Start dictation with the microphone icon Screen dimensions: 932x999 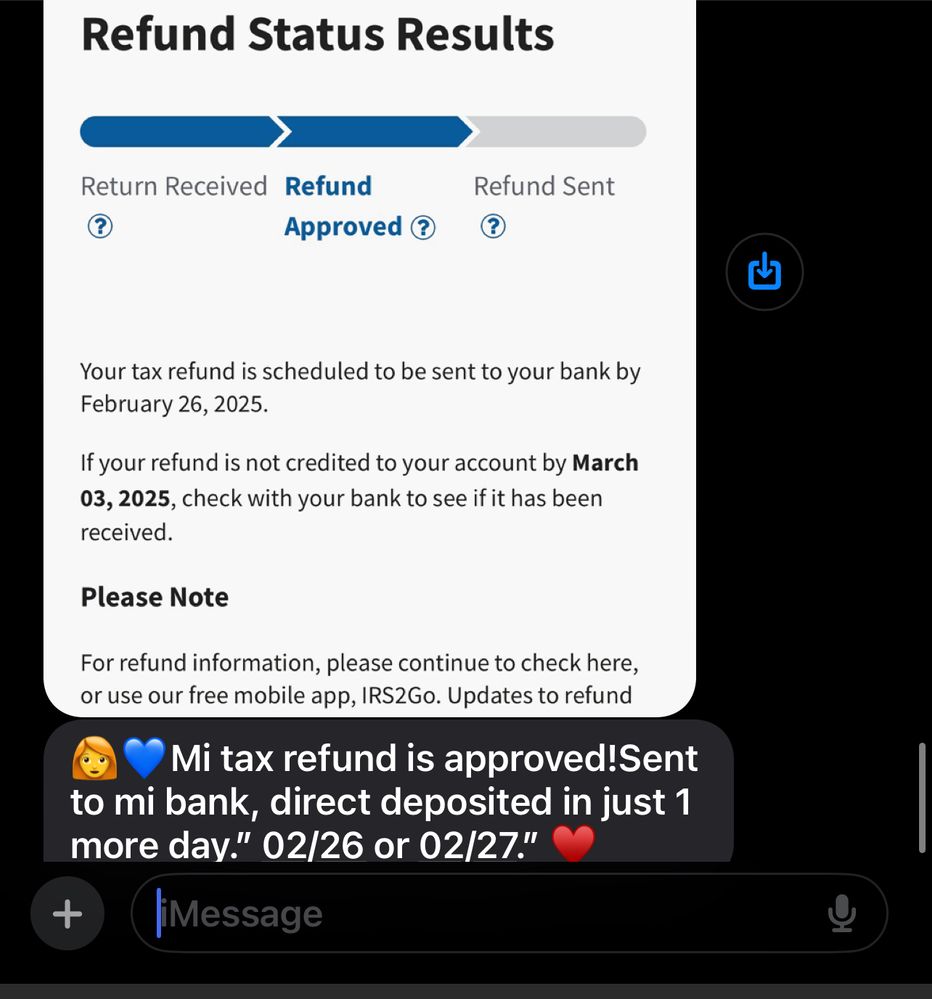tap(842, 913)
